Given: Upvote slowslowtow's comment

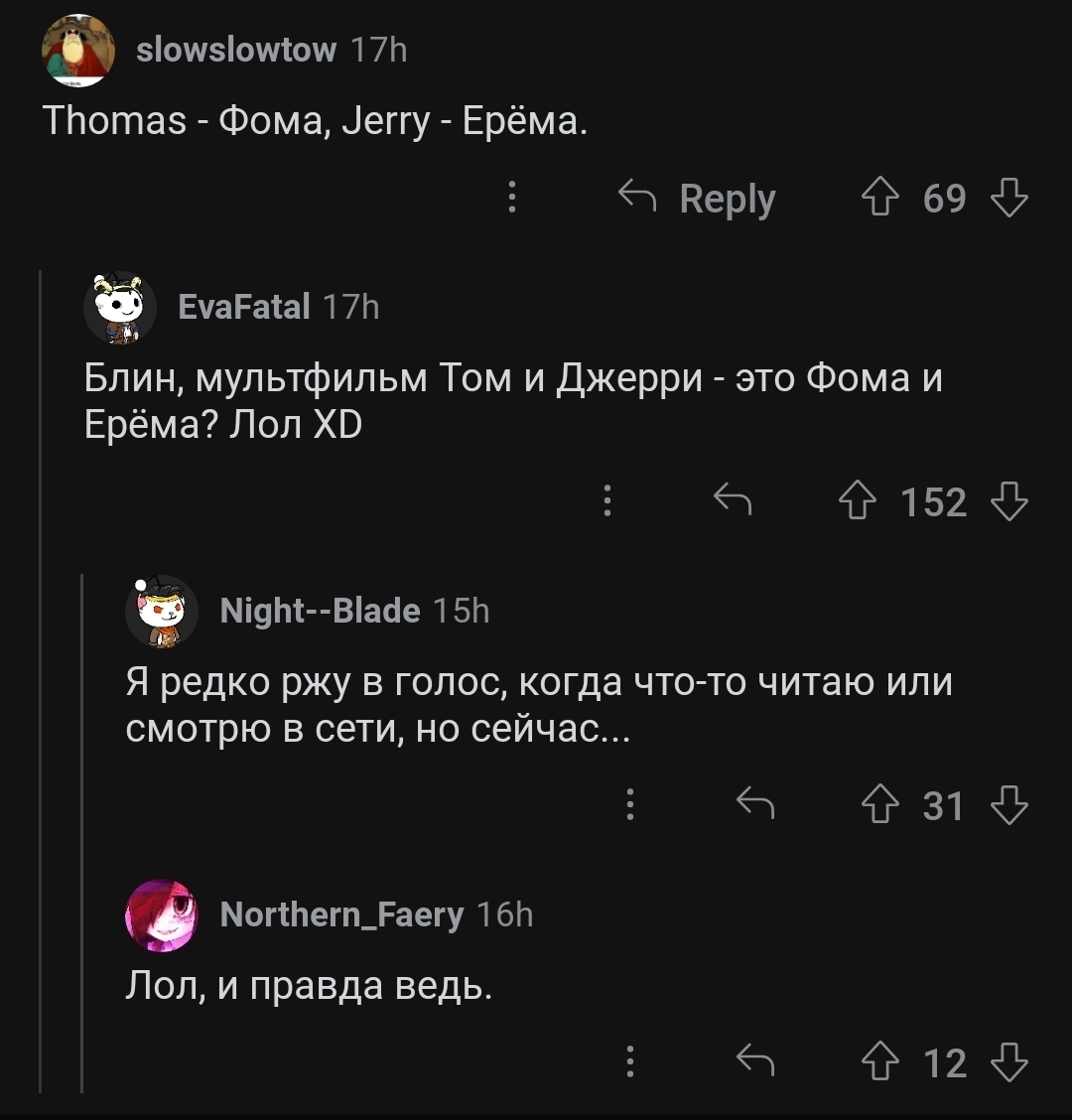Looking at the screenshot, I should click(879, 198).
